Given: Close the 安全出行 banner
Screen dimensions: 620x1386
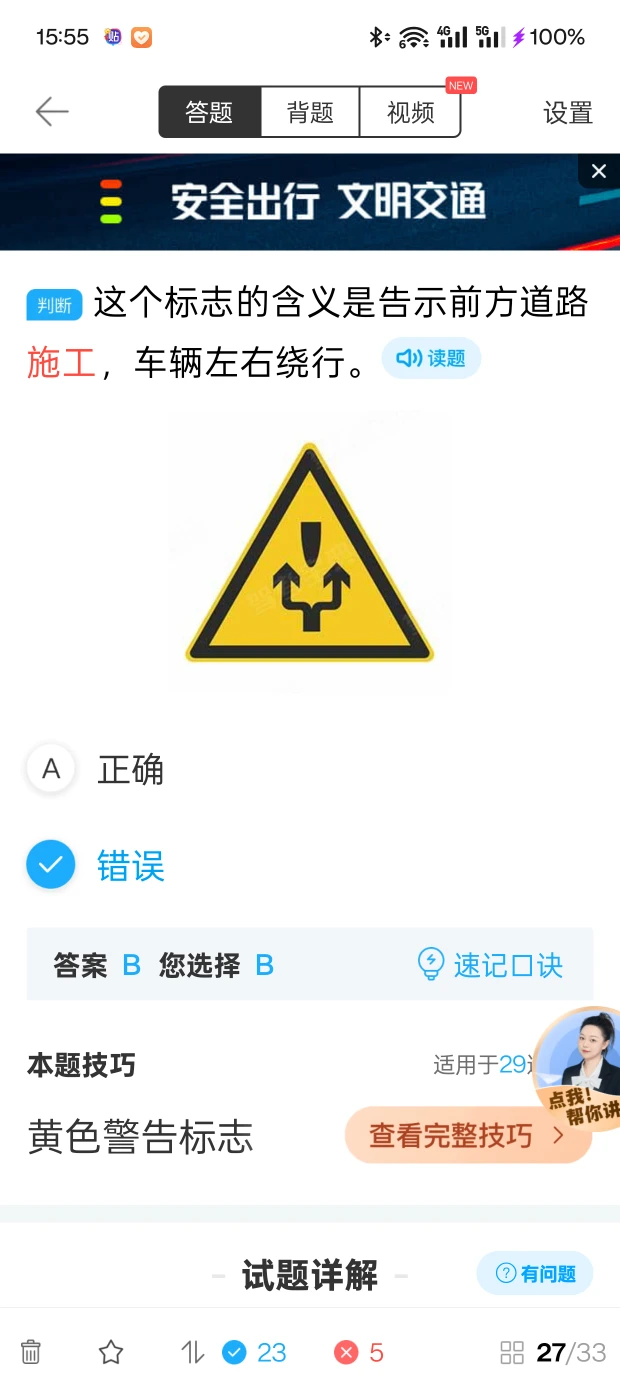Looking at the screenshot, I should pos(599,171).
